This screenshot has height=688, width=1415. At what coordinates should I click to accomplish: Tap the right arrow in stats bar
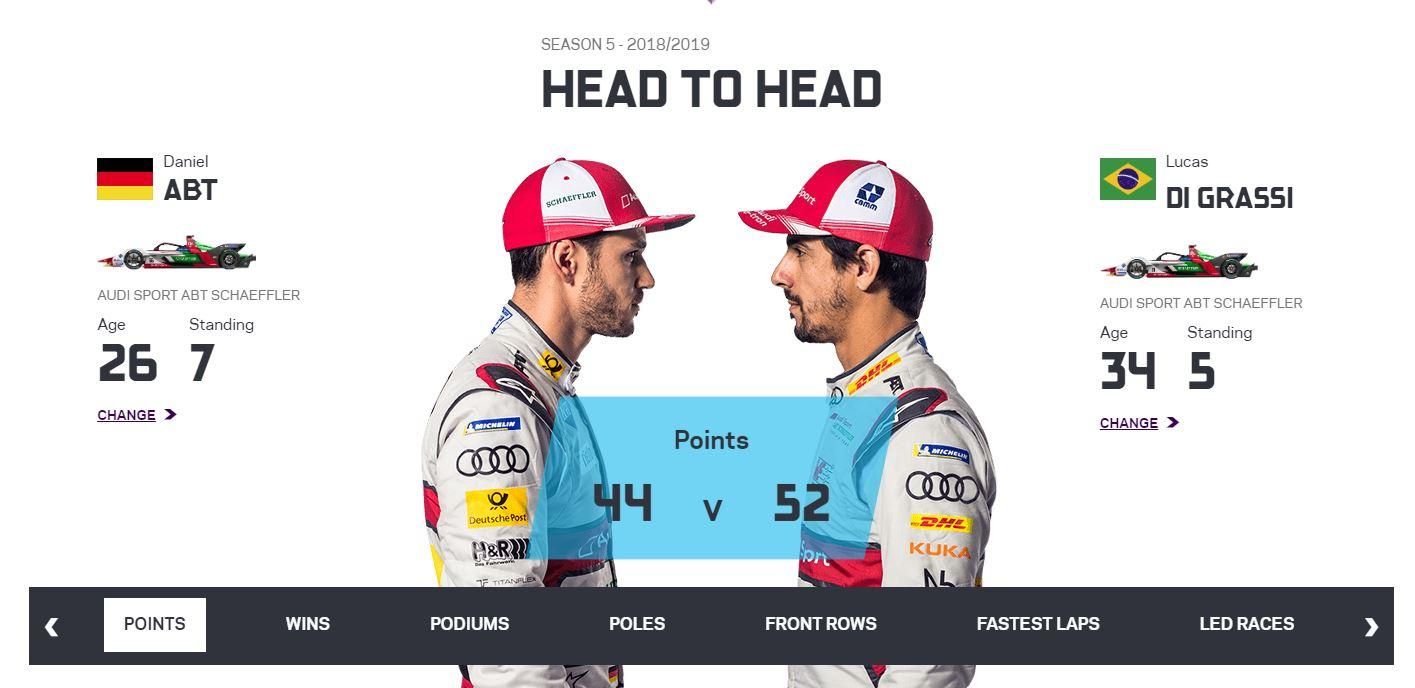pyautogui.click(x=1371, y=626)
